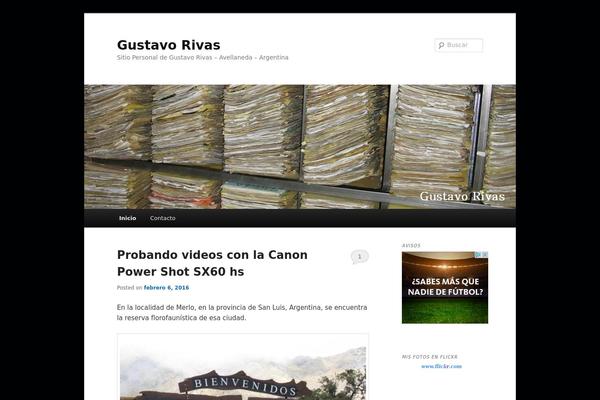Open the Contacto page
The width and height of the screenshot is (600, 400).
pos(162,218)
